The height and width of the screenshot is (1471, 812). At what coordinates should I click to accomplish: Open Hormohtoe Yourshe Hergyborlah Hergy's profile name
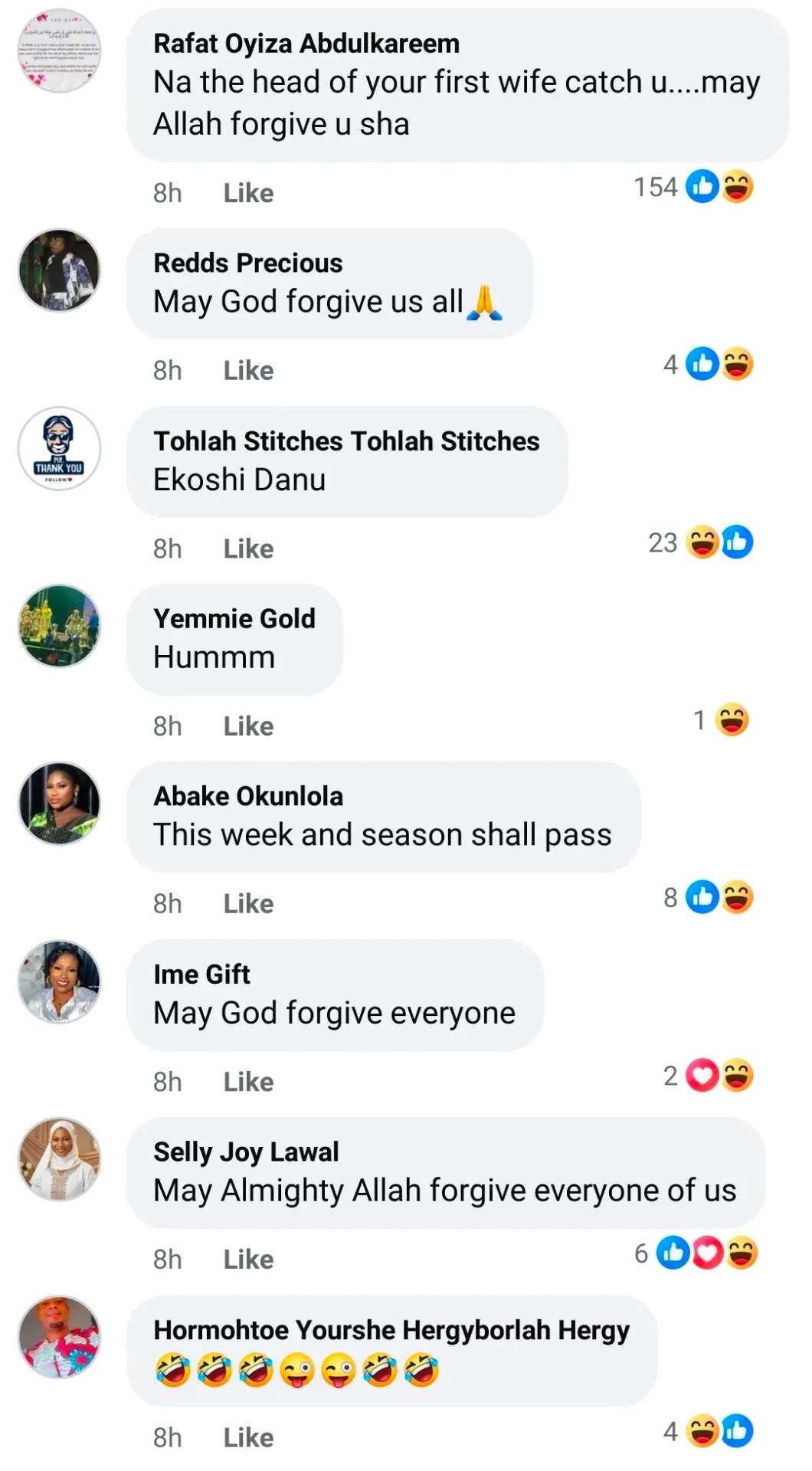tap(391, 1330)
